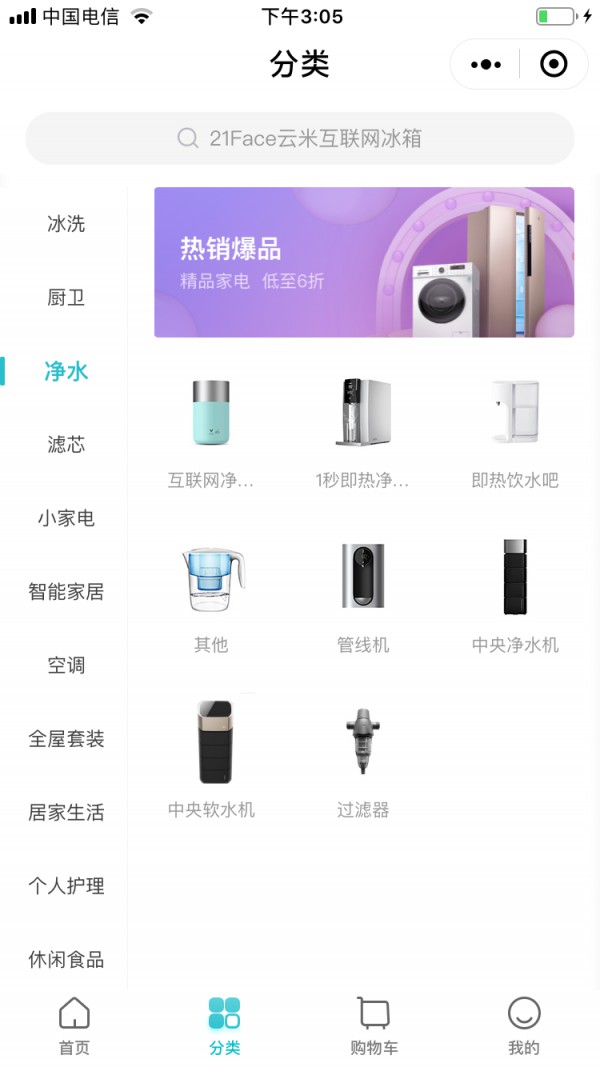Open the 全屋套装 category
Viewport: 600px width, 1067px height.
[66, 739]
